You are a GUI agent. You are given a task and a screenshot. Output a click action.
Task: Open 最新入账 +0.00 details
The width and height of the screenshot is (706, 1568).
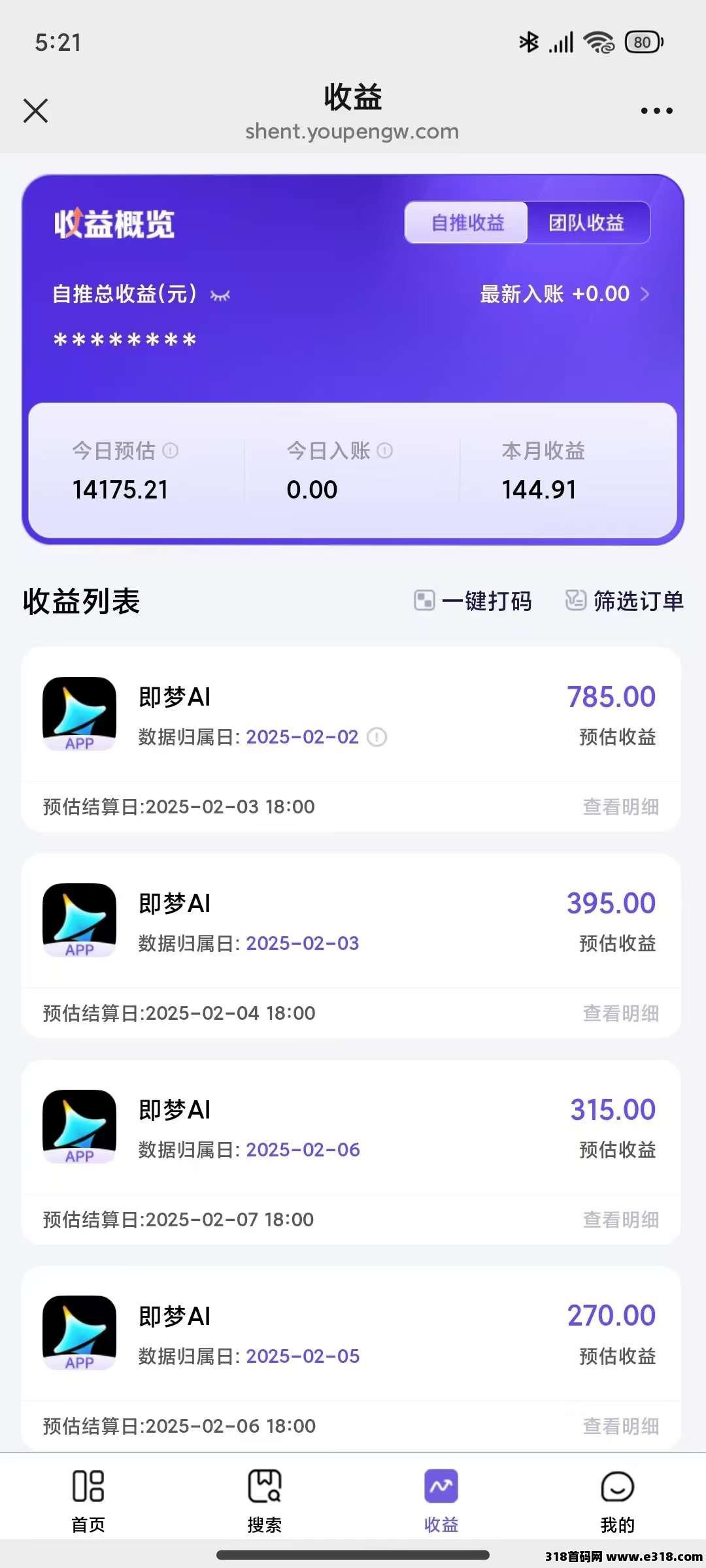click(565, 294)
